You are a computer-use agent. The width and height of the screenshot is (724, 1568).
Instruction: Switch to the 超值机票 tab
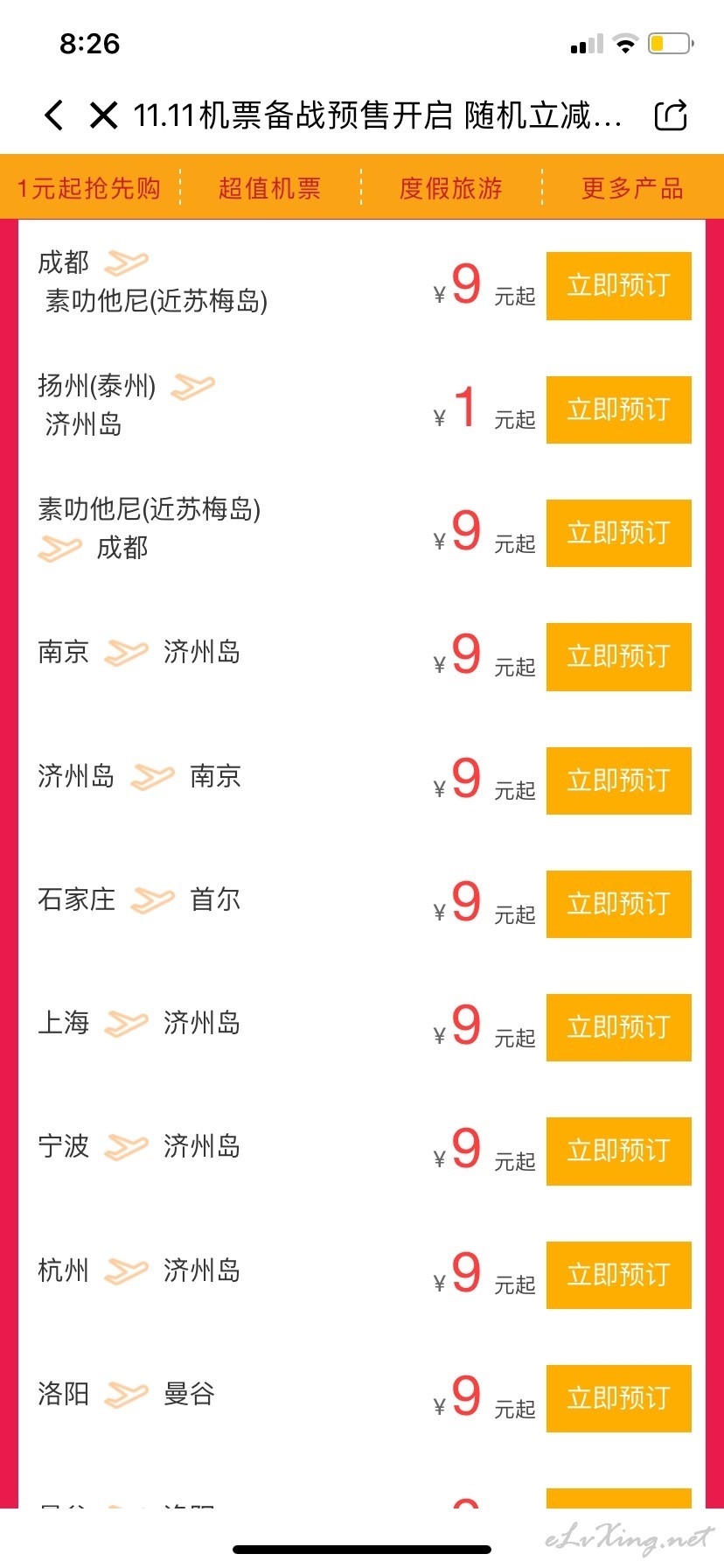point(270,188)
